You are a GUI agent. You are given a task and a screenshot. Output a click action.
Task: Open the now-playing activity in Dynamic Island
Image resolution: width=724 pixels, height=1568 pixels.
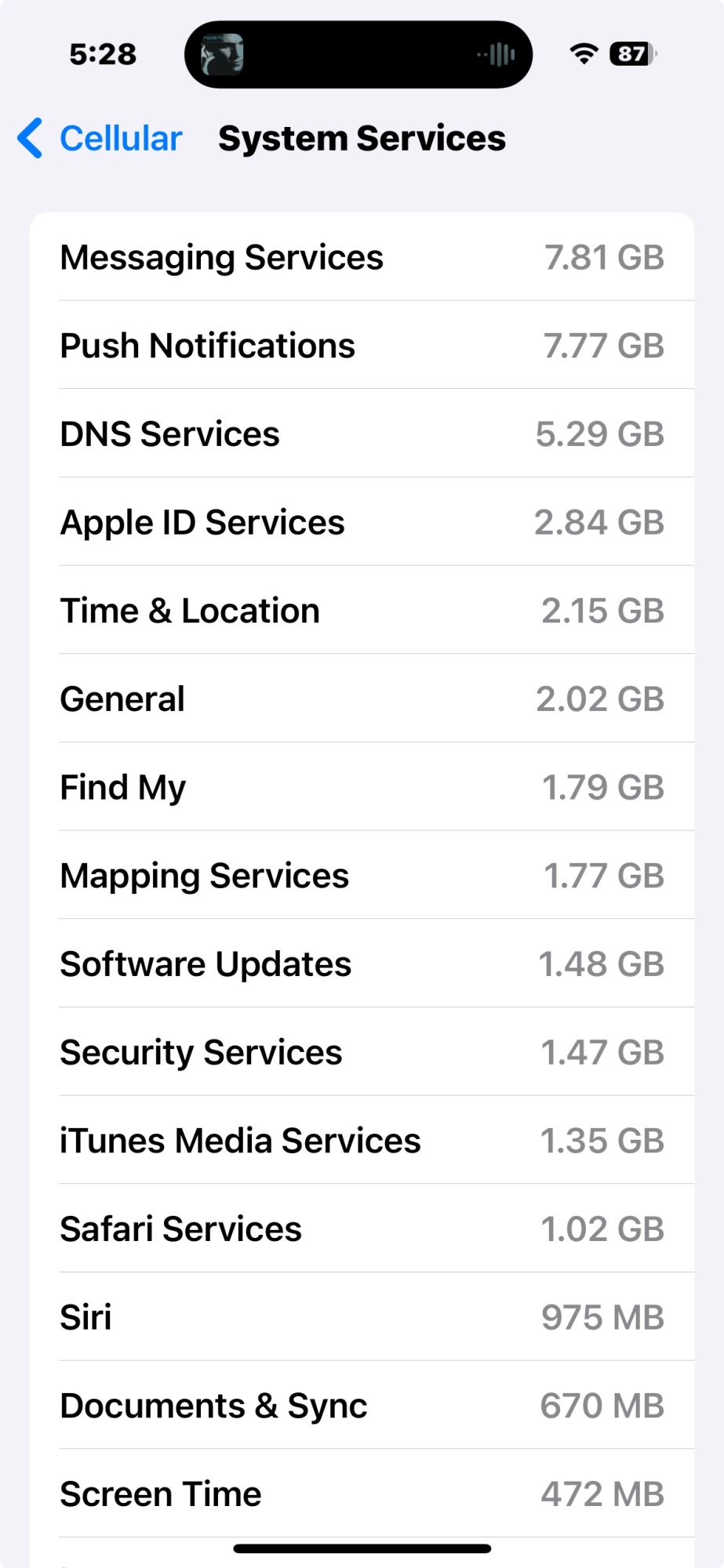click(x=358, y=54)
